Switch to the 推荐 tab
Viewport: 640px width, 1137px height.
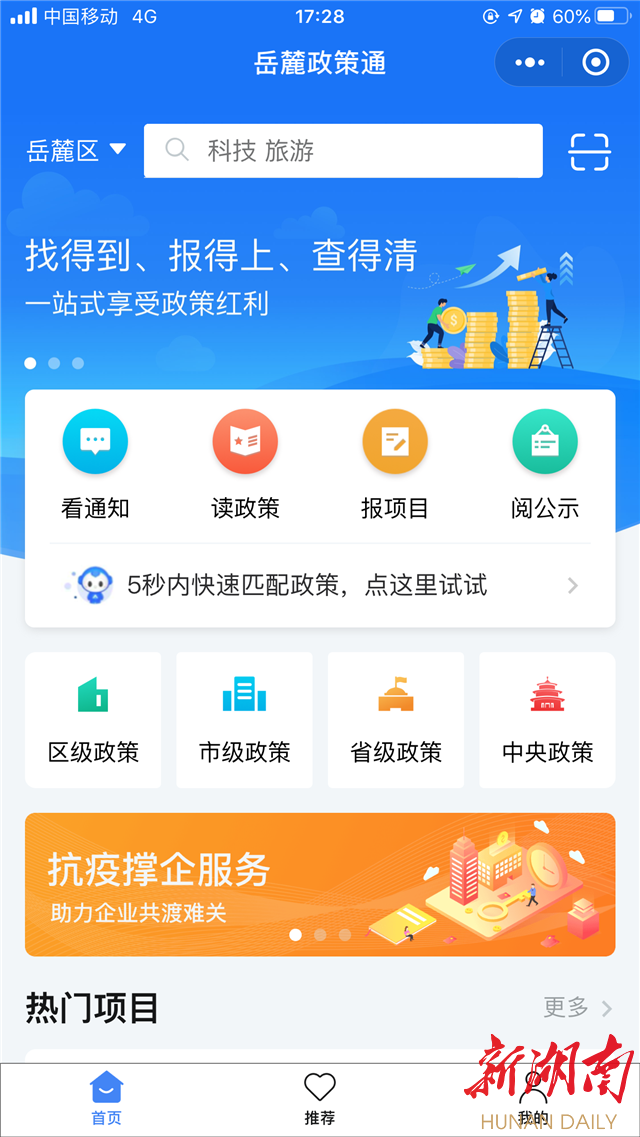click(320, 1099)
